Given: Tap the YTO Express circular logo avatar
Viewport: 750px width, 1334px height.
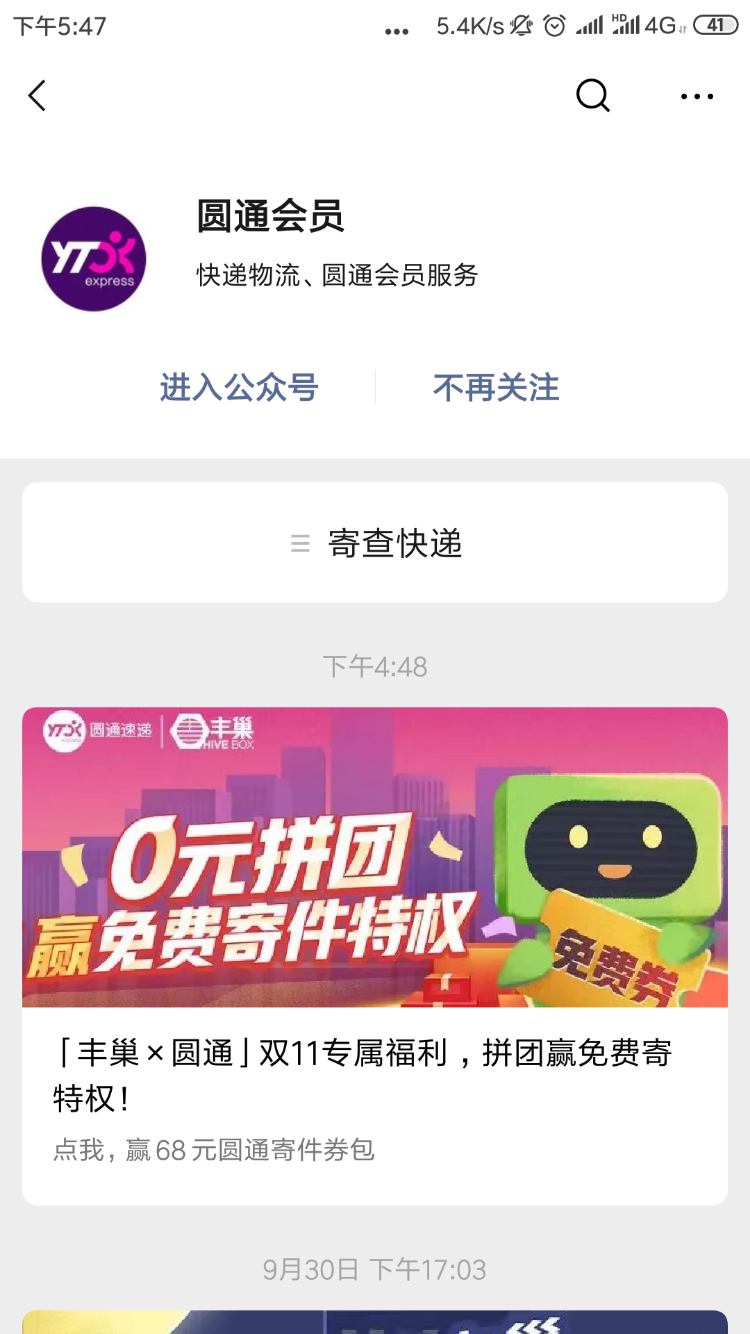Looking at the screenshot, I should (x=93, y=258).
